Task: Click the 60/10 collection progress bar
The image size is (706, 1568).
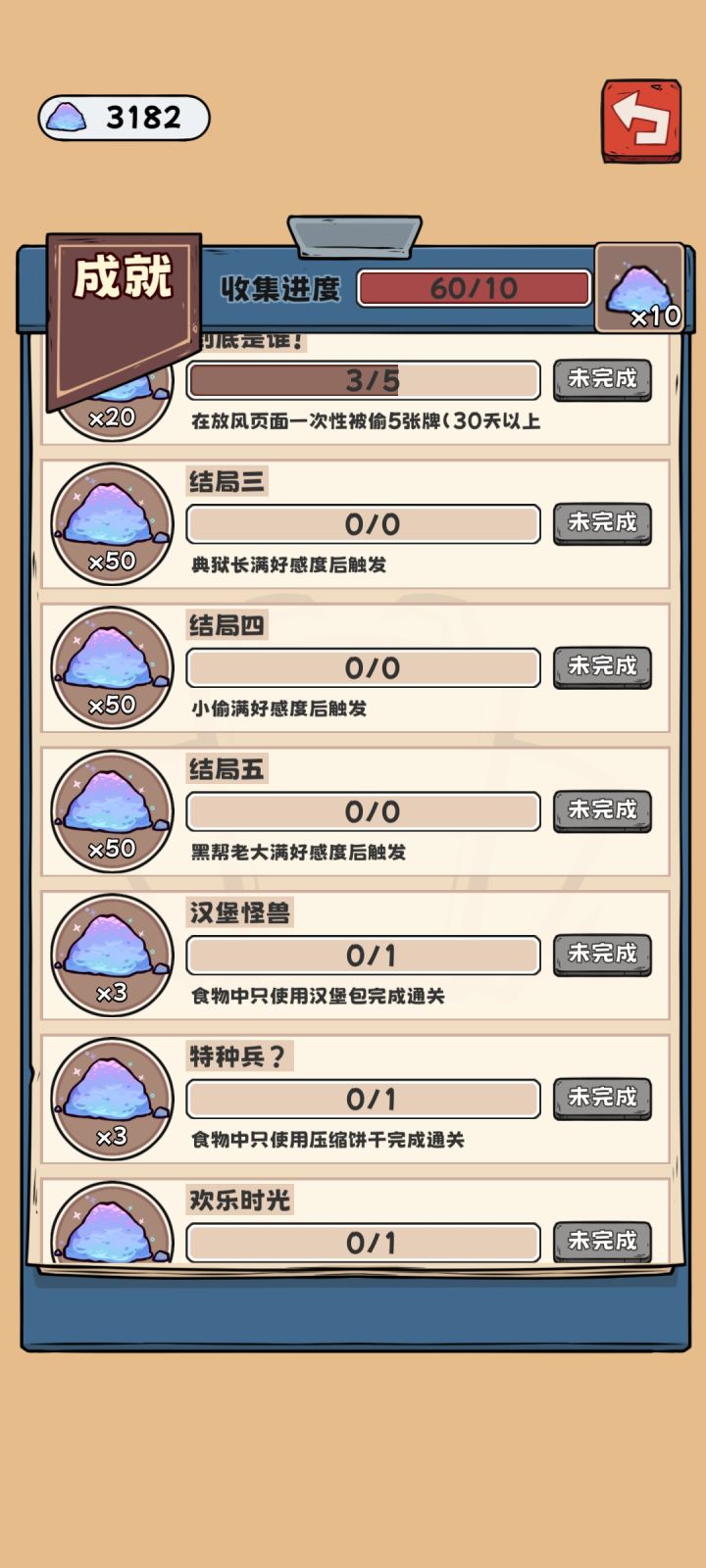Action: [x=473, y=289]
